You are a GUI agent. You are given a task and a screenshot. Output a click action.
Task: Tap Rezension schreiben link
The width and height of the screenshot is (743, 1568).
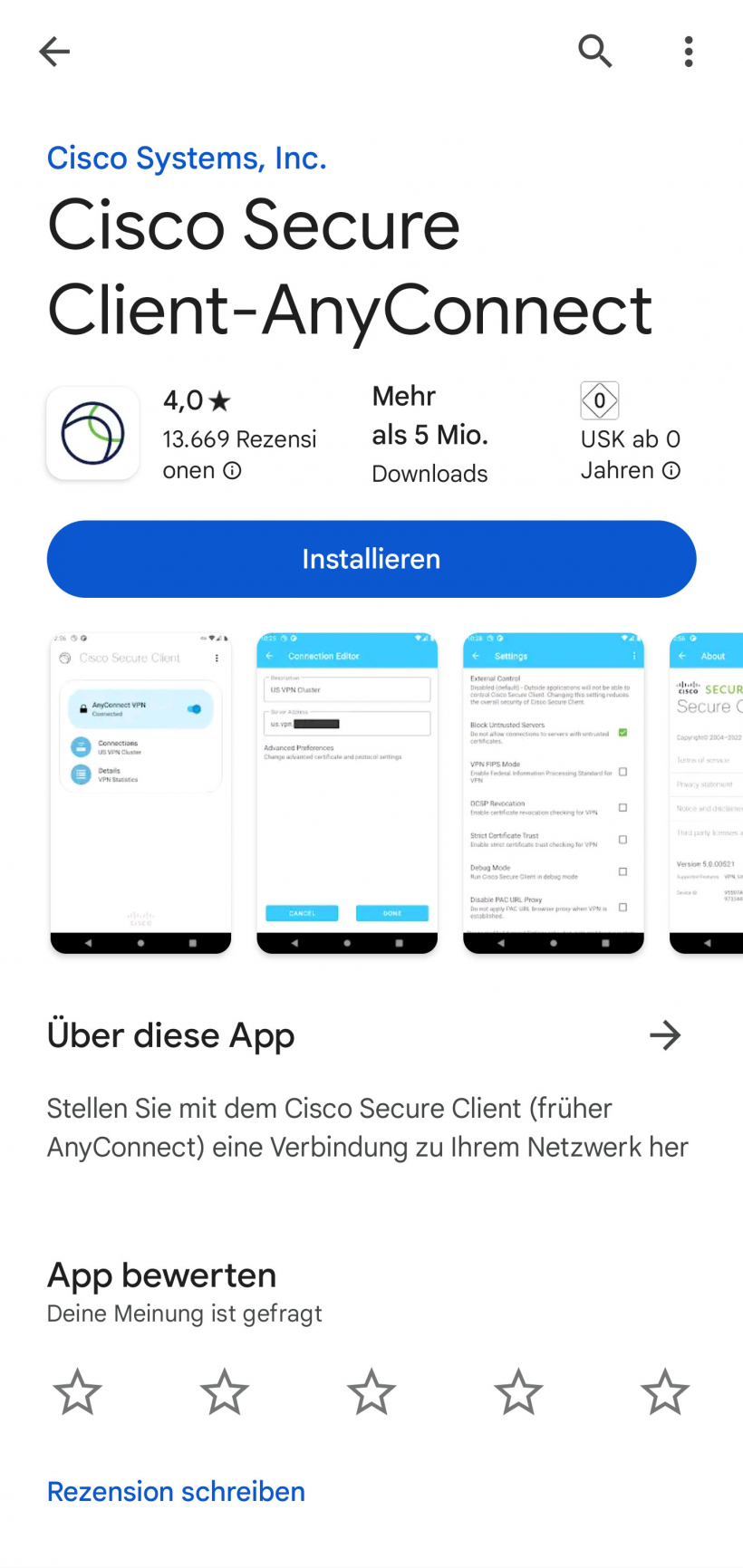click(176, 1491)
